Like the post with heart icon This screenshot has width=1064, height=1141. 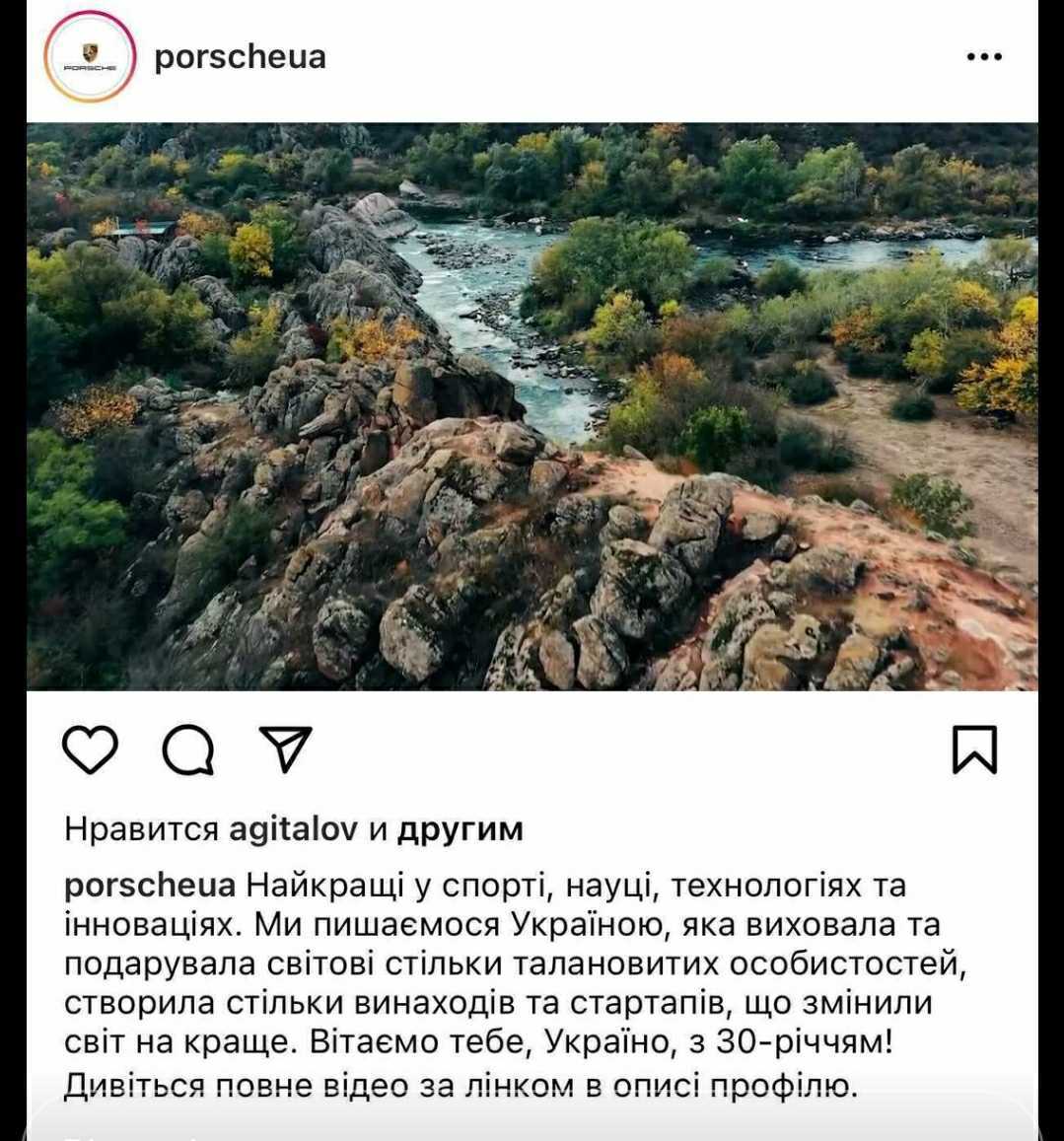pyautogui.click(x=90, y=750)
